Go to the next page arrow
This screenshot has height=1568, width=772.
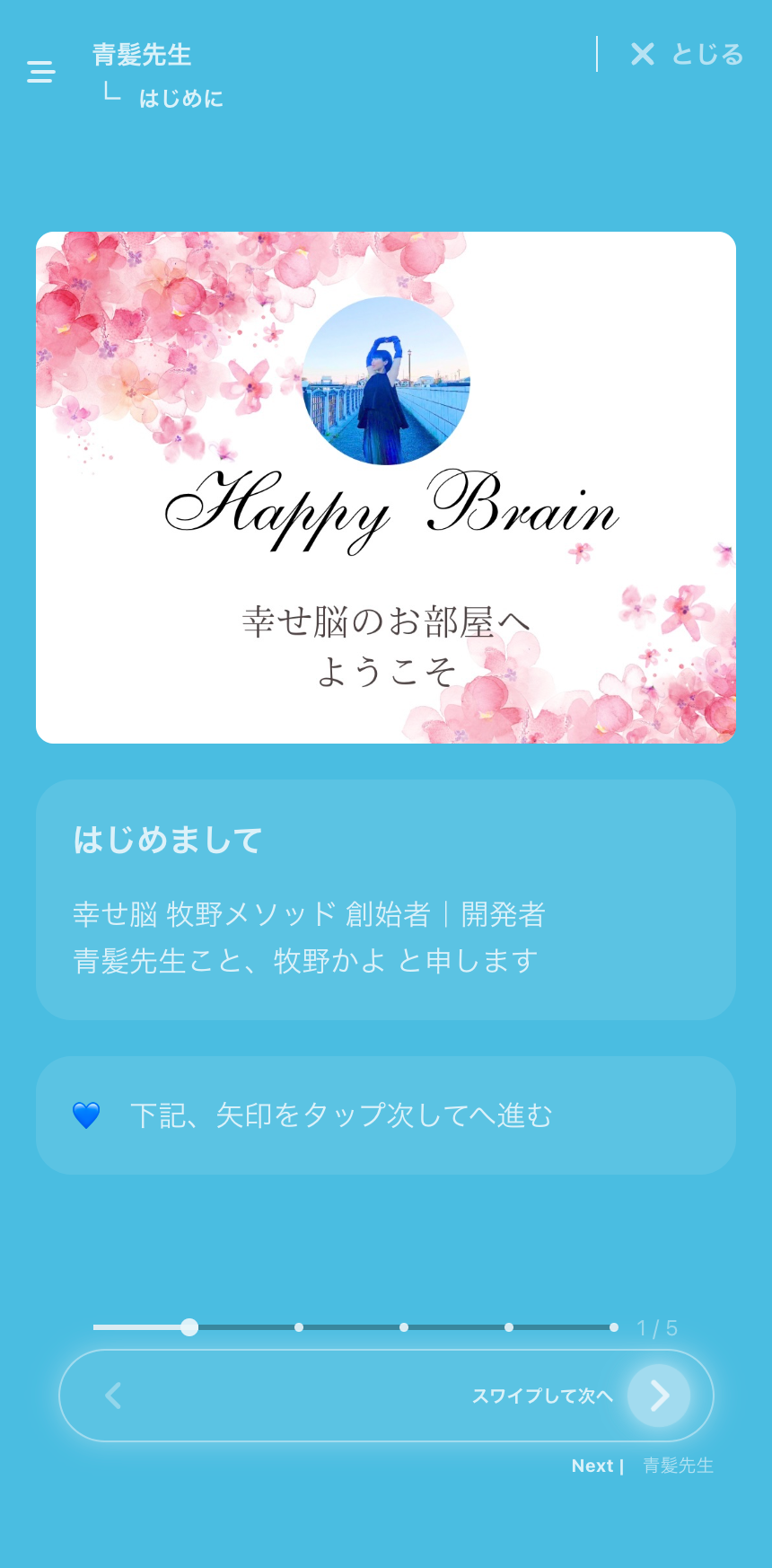pos(659,1395)
